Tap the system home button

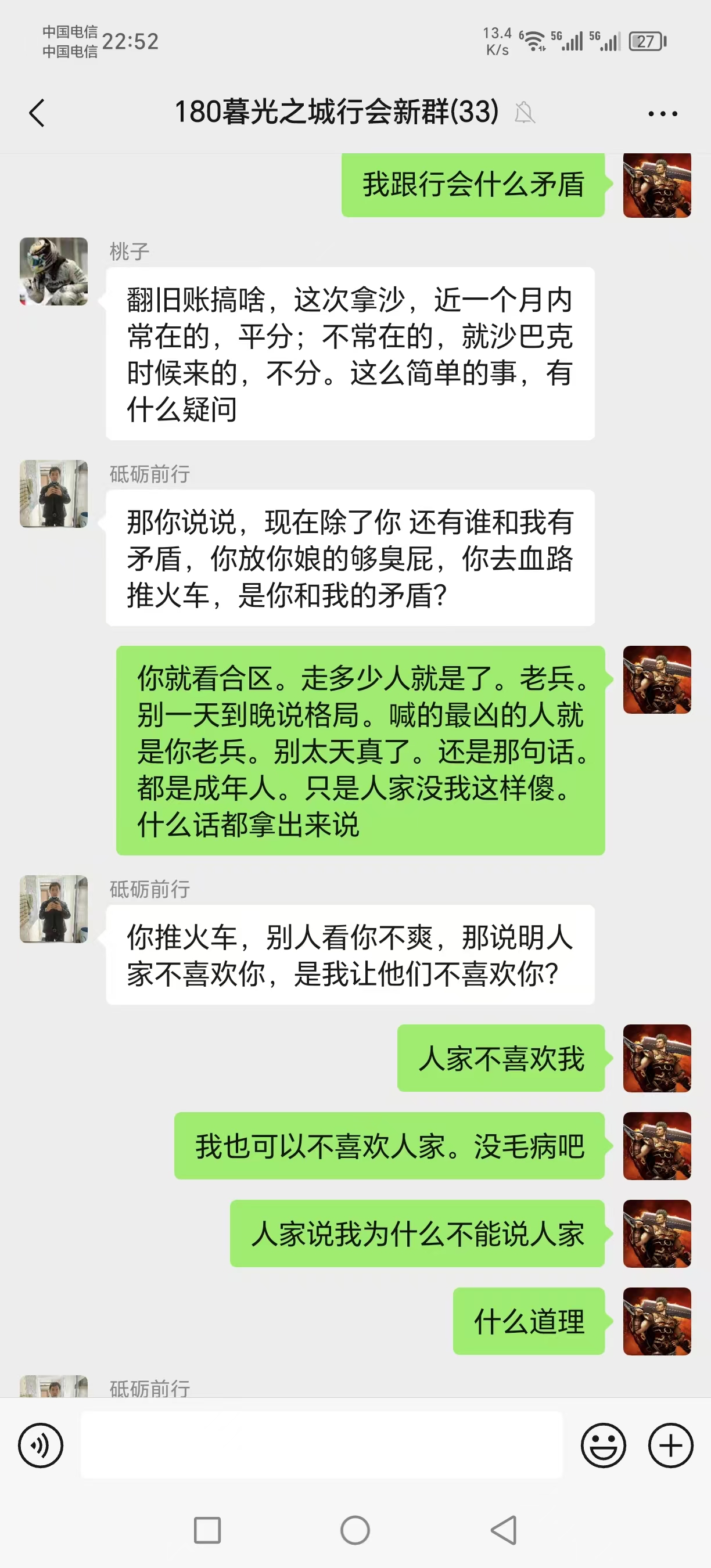point(355,1530)
